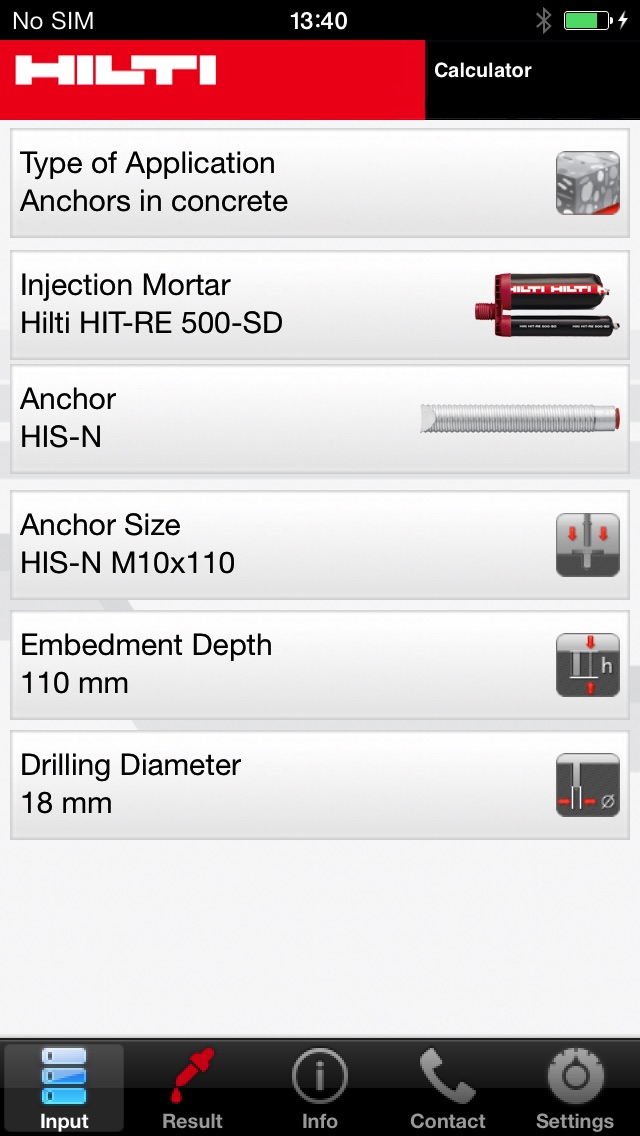Switch to the Result tab
640x1136 pixels.
tap(192, 1088)
